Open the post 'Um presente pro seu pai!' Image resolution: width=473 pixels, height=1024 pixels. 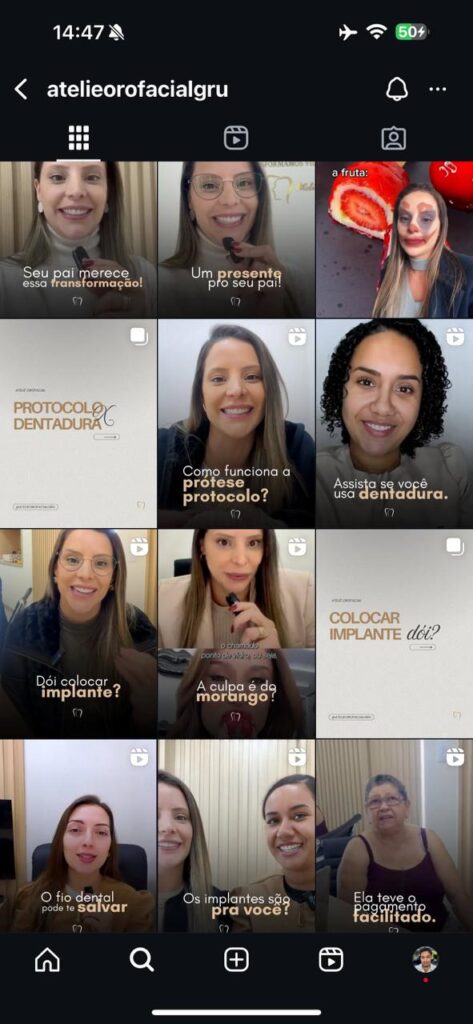236,240
